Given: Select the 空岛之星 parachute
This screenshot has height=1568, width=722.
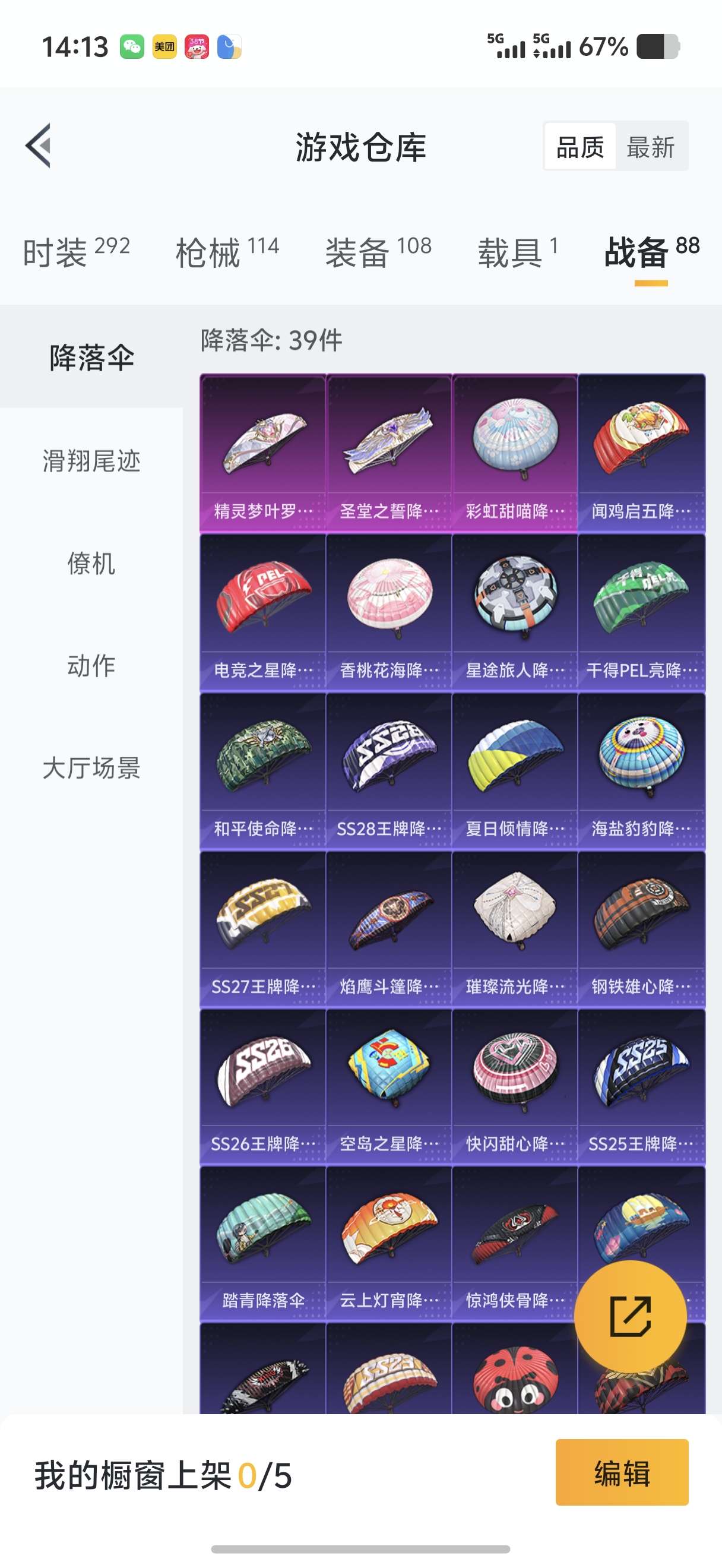Looking at the screenshot, I should (389, 1087).
